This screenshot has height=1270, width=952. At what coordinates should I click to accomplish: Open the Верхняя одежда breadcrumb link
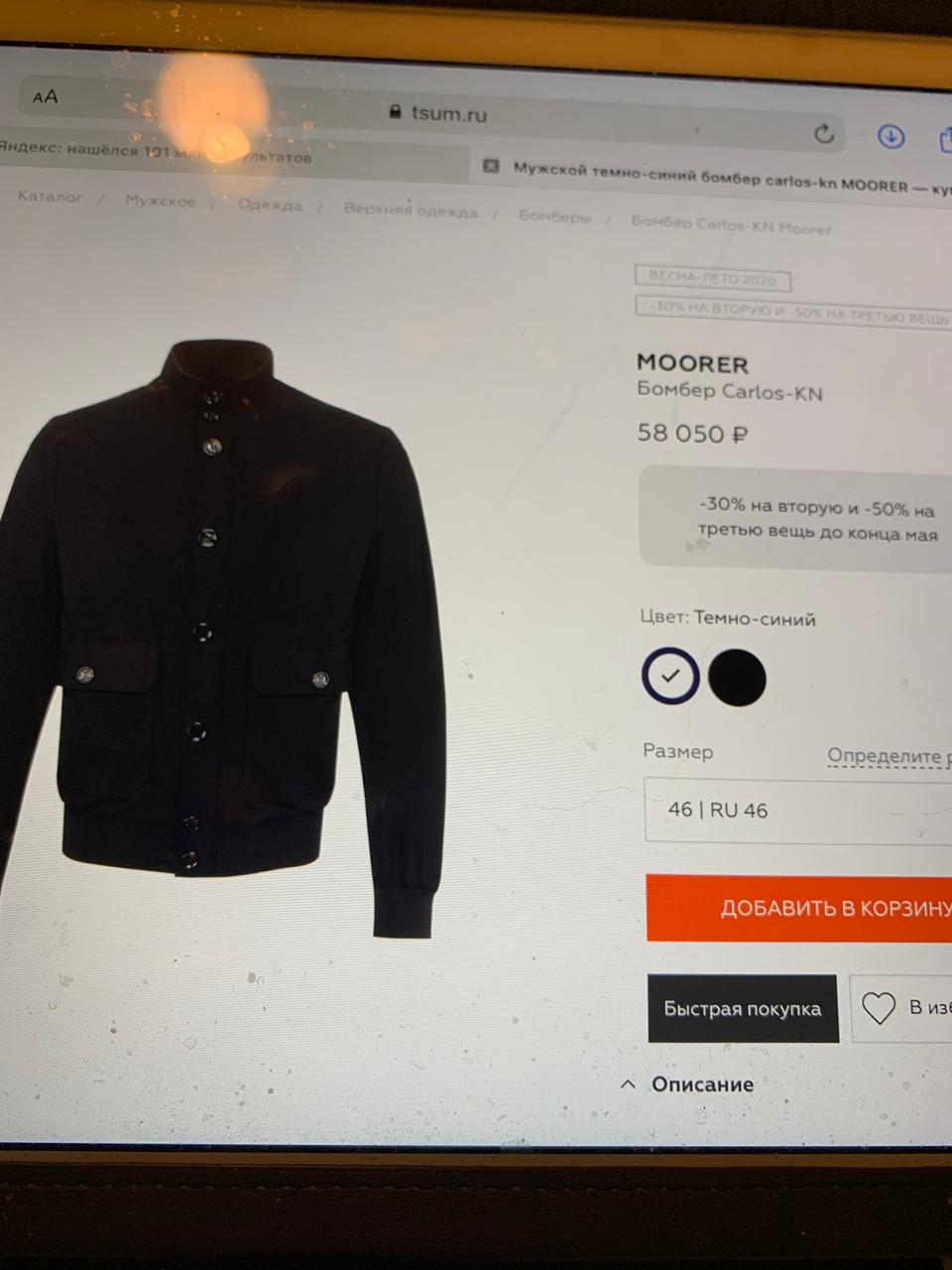[411, 210]
